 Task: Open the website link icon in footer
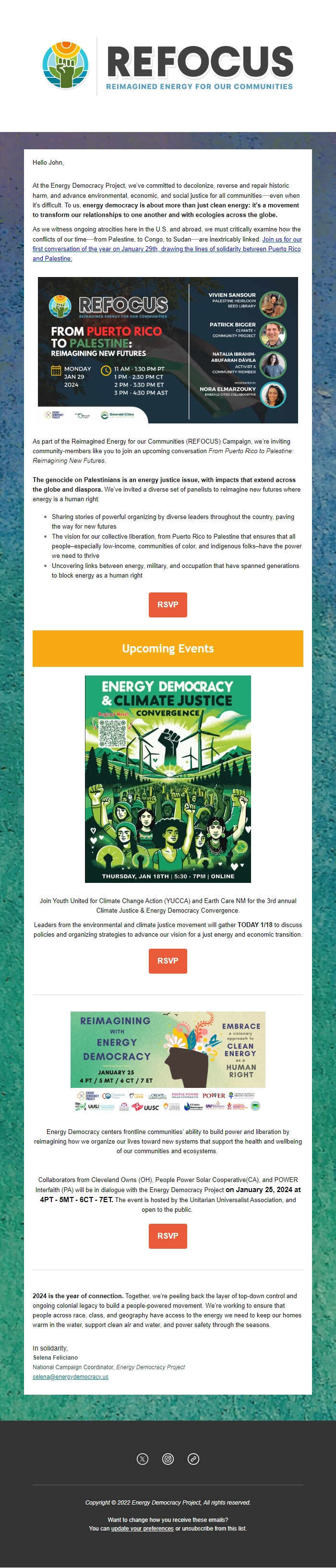click(x=193, y=1459)
